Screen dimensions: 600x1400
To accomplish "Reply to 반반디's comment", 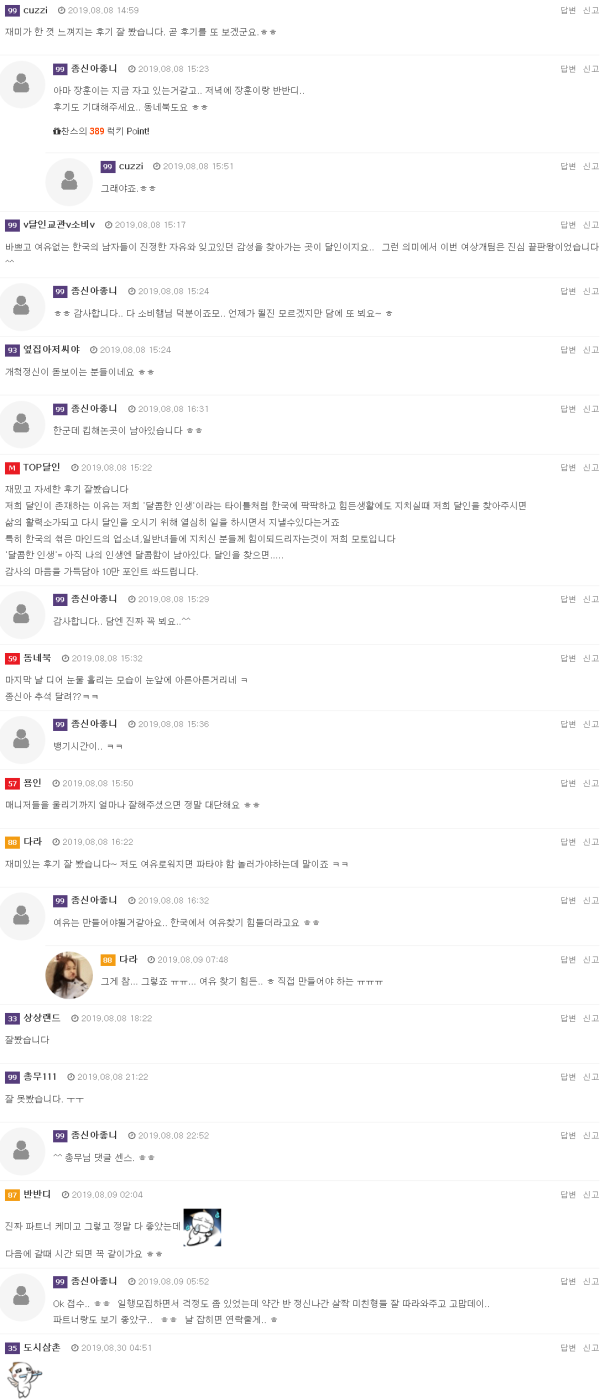I will click(x=567, y=1194).
